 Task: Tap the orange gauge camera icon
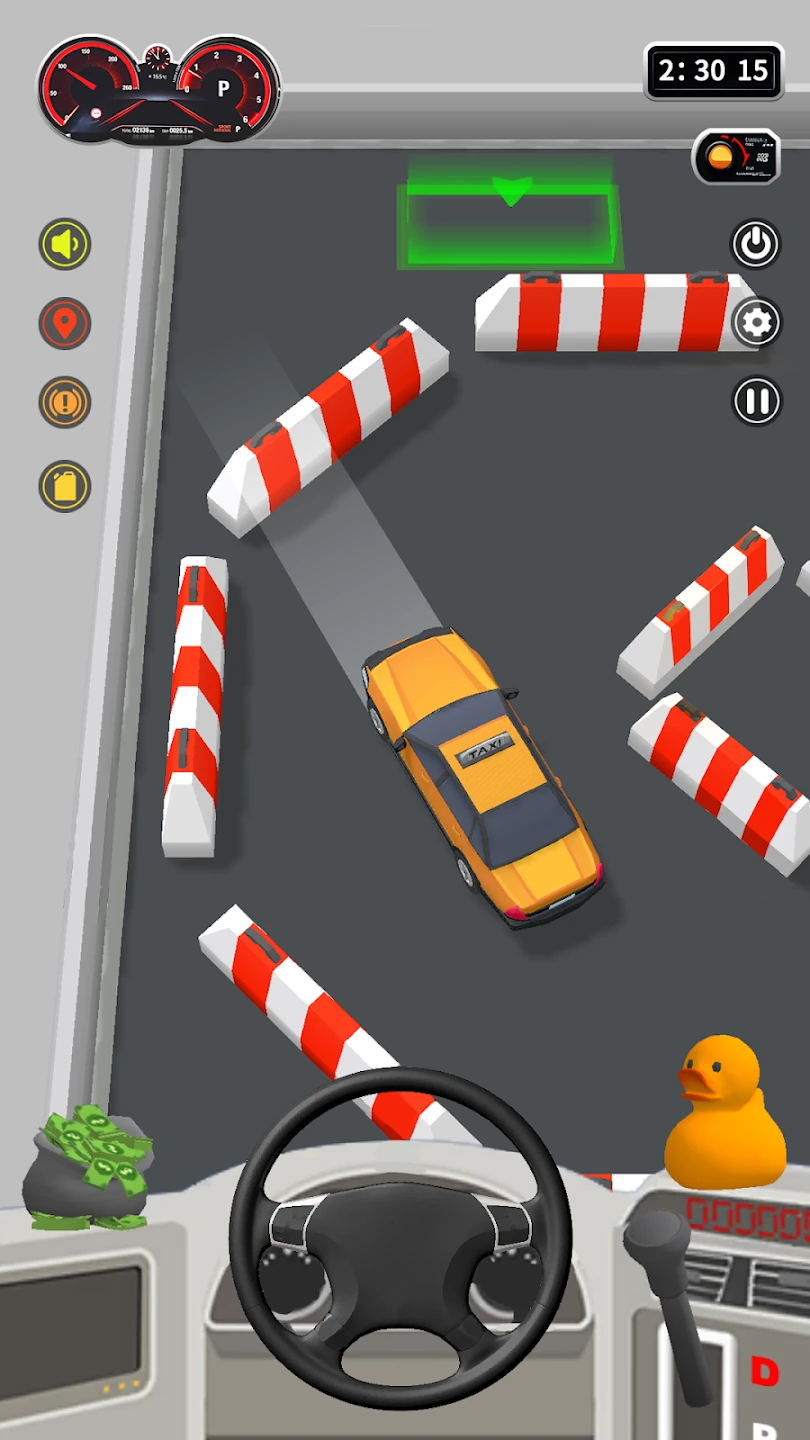point(736,156)
